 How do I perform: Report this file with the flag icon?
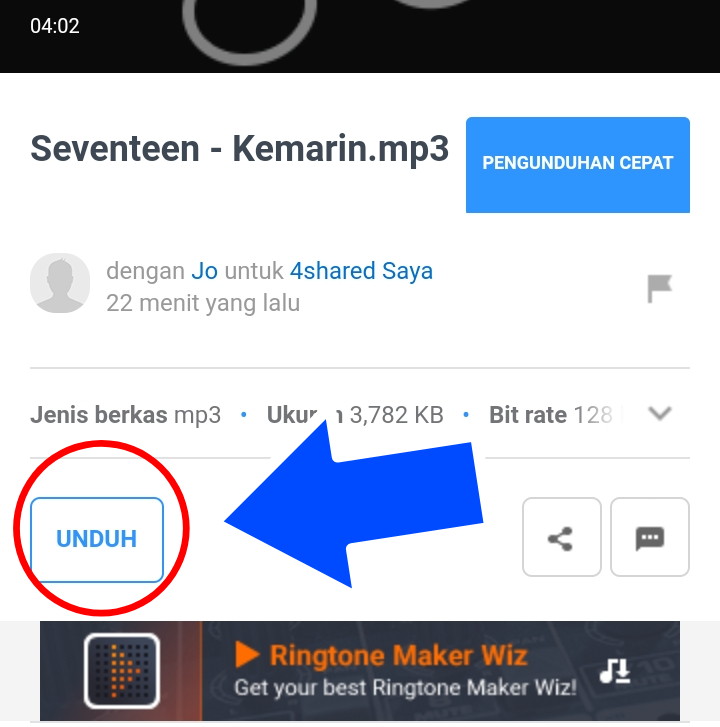(x=659, y=288)
